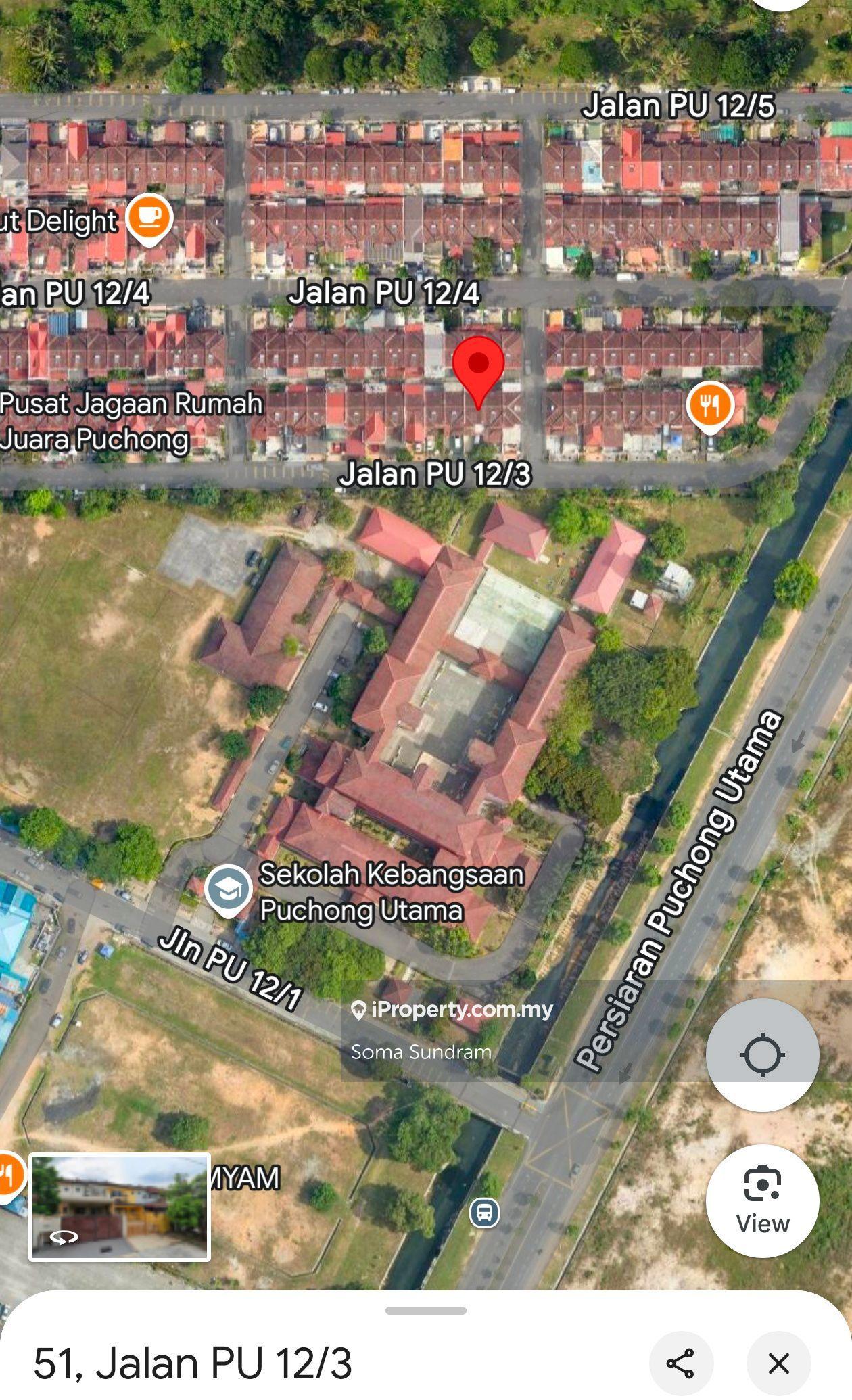Open the camera View button
This screenshot has height=1400, width=852.
click(762, 1200)
